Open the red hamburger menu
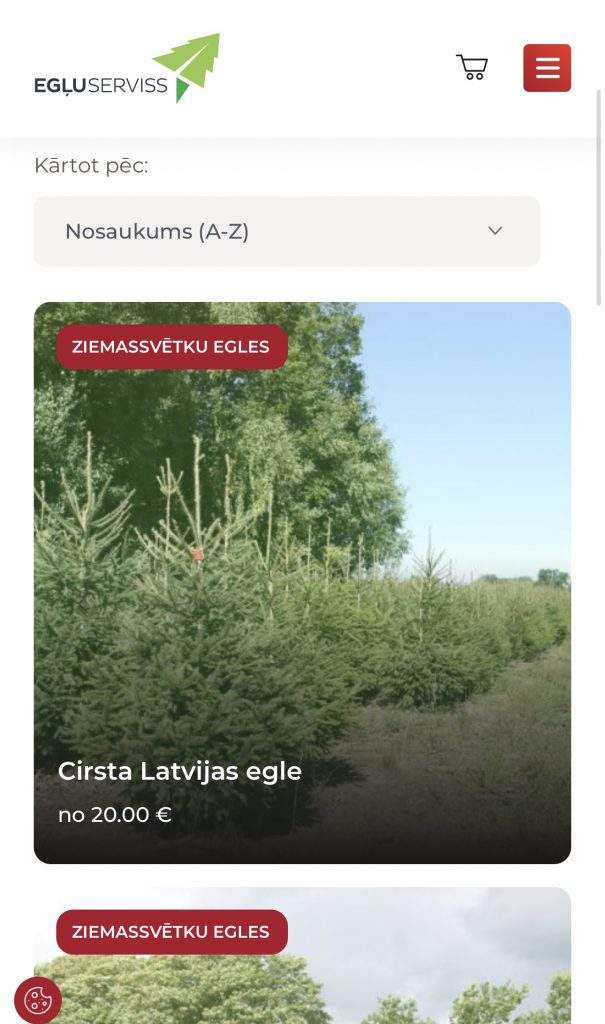The image size is (605, 1024). pyautogui.click(x=547, y=68)
